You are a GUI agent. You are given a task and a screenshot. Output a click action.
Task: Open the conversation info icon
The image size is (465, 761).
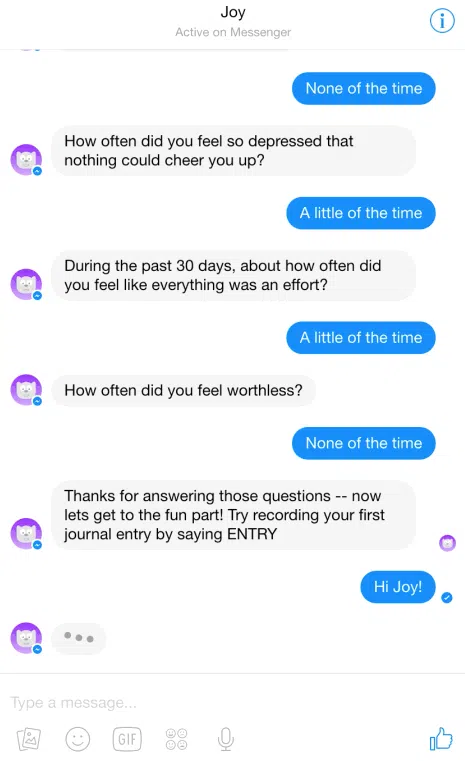tap(442, 21)
